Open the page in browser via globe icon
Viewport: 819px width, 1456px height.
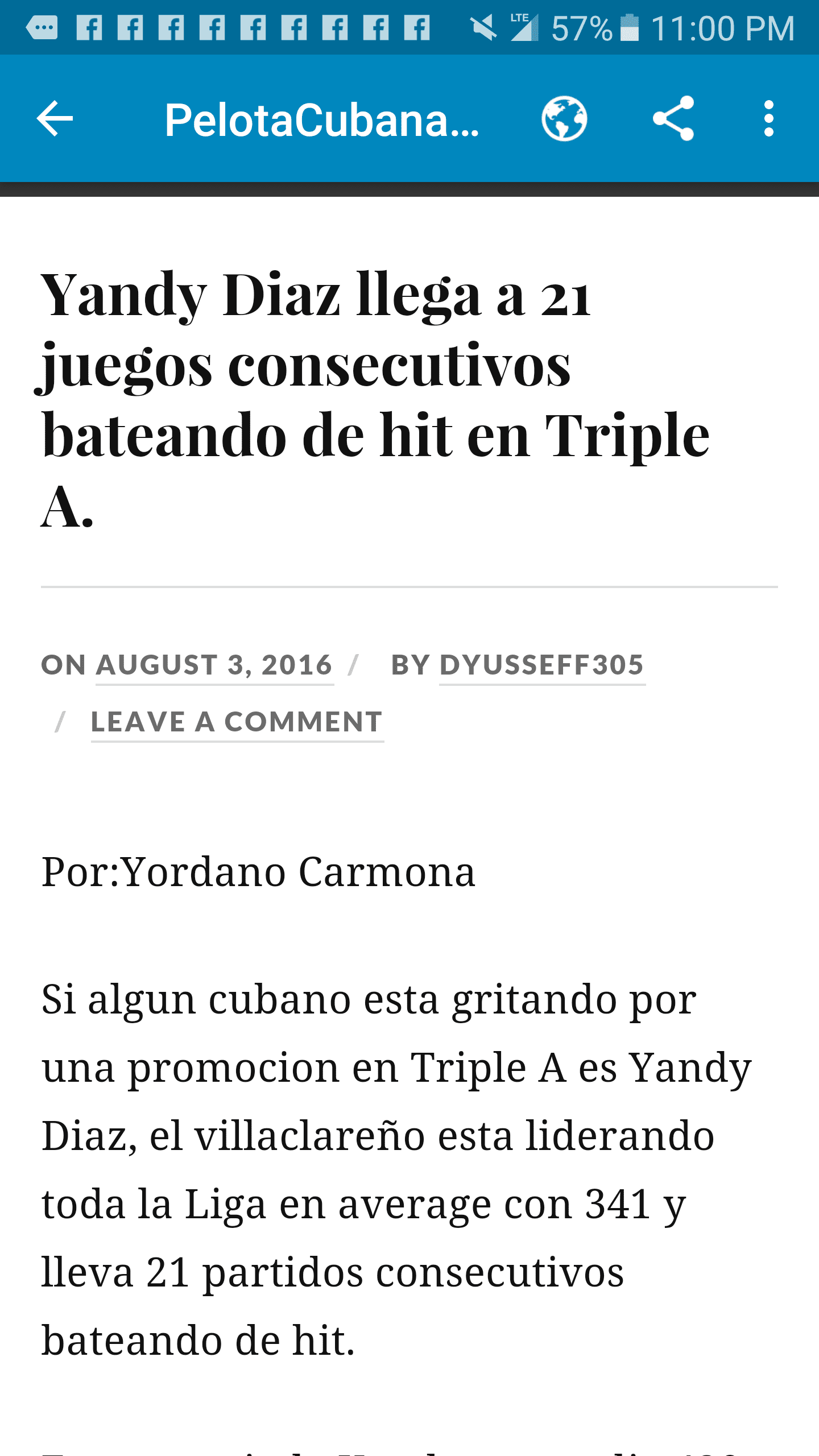point(564,118)
